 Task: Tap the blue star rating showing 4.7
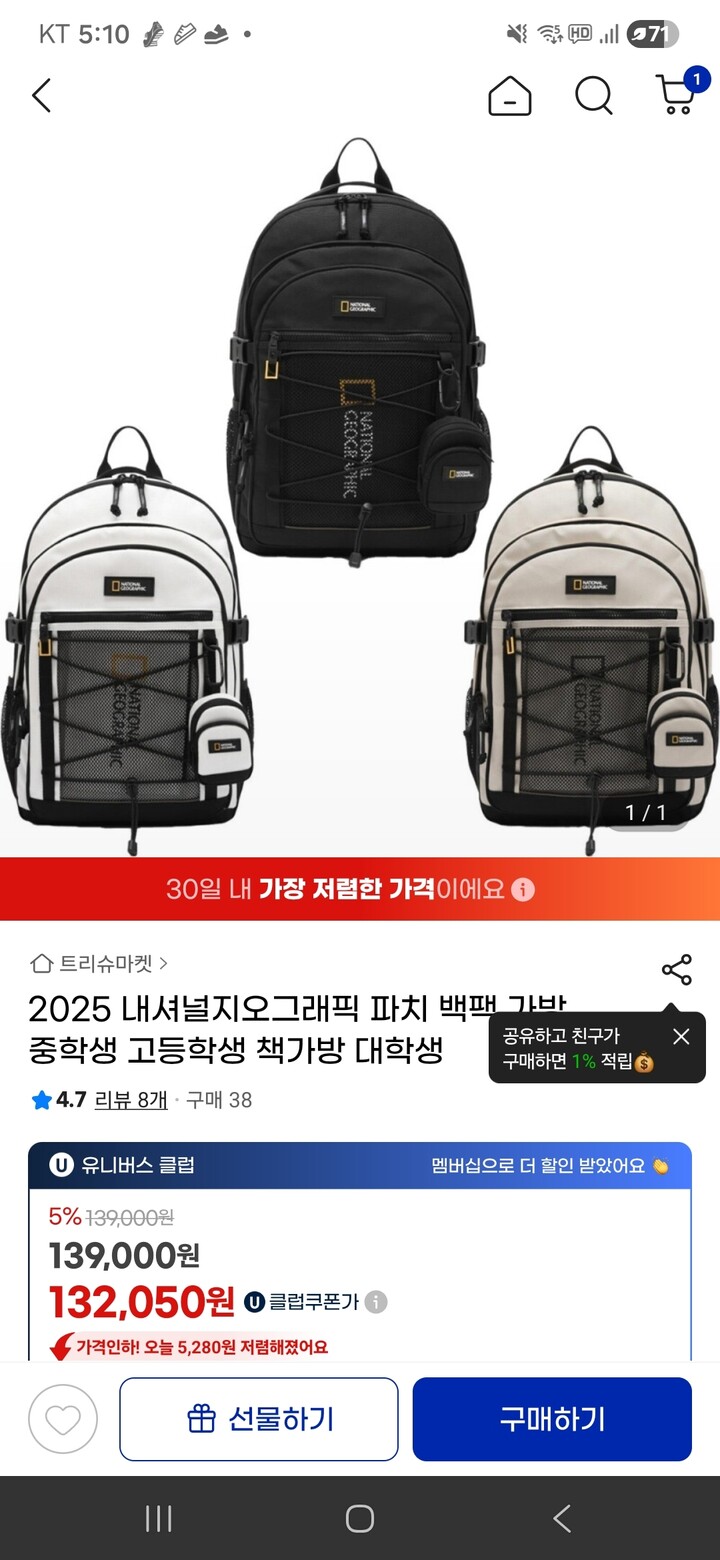tap(40, 1100)
